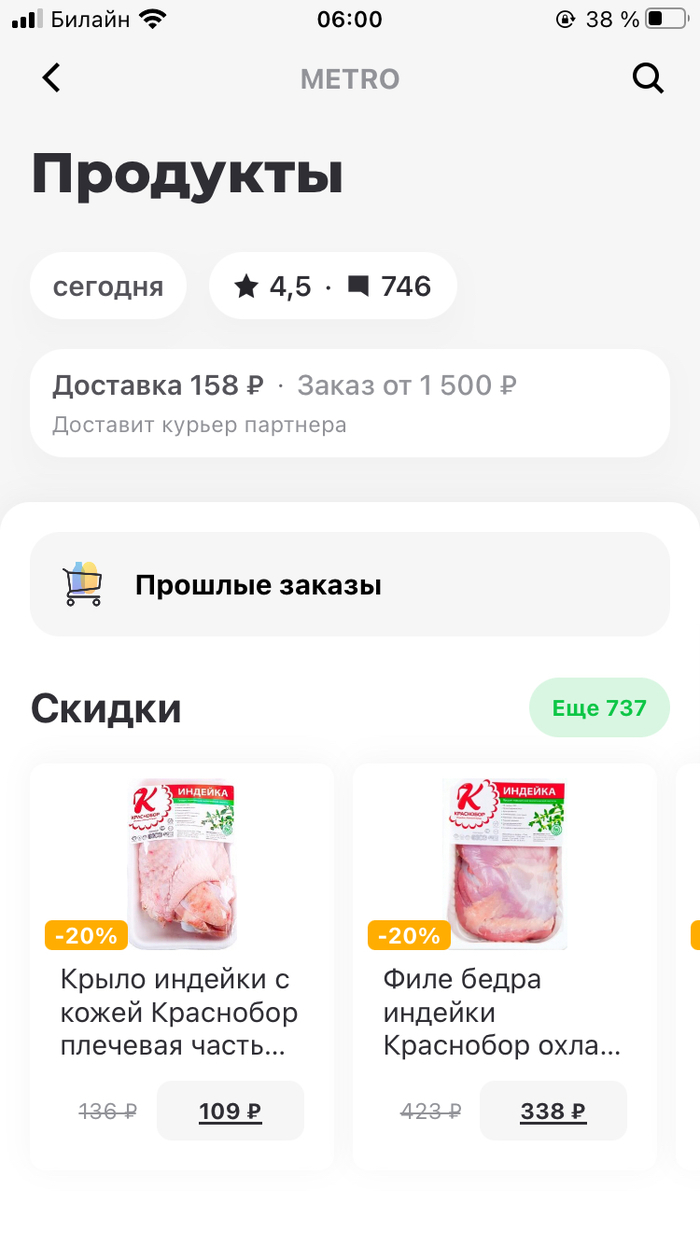Screen dimensions: 700x1245
Task: Go back from the METRO store page
Action: [51, 78]
